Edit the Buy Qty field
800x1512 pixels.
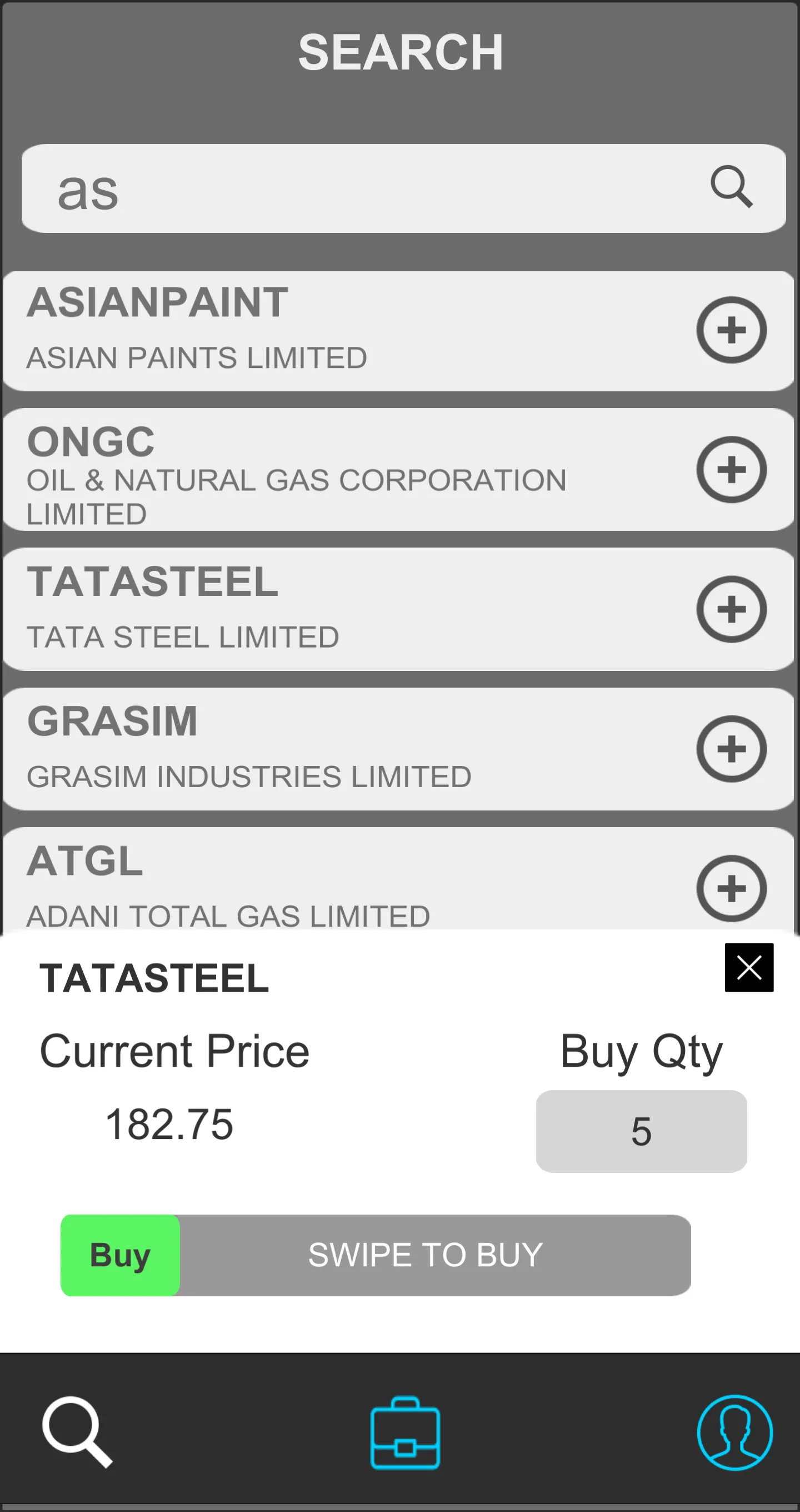pos(641,1131)
